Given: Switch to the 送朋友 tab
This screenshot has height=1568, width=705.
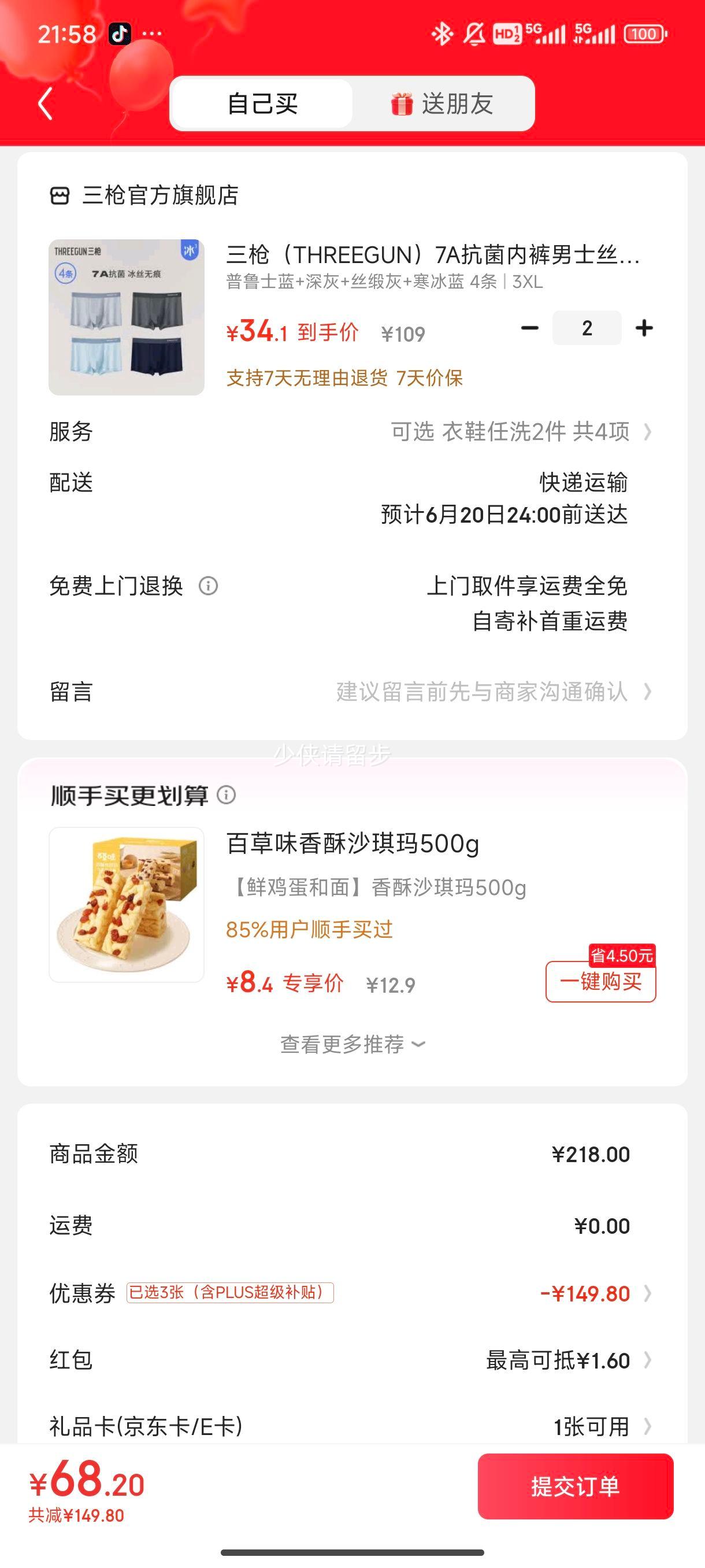Looking at the screenshot, I should (443, 103).
